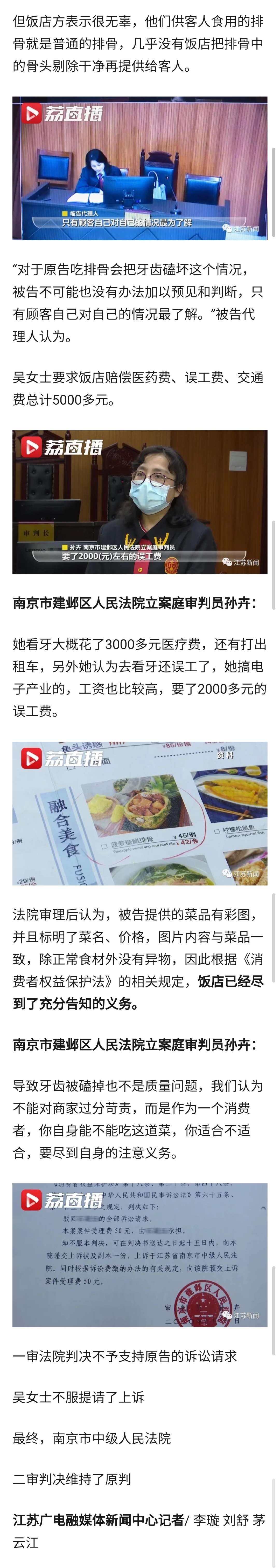Open the courtroom defendant's agent image
The height and width of the screenshot is (1568, 280).
pyautogui.click(x=139, y=168)
